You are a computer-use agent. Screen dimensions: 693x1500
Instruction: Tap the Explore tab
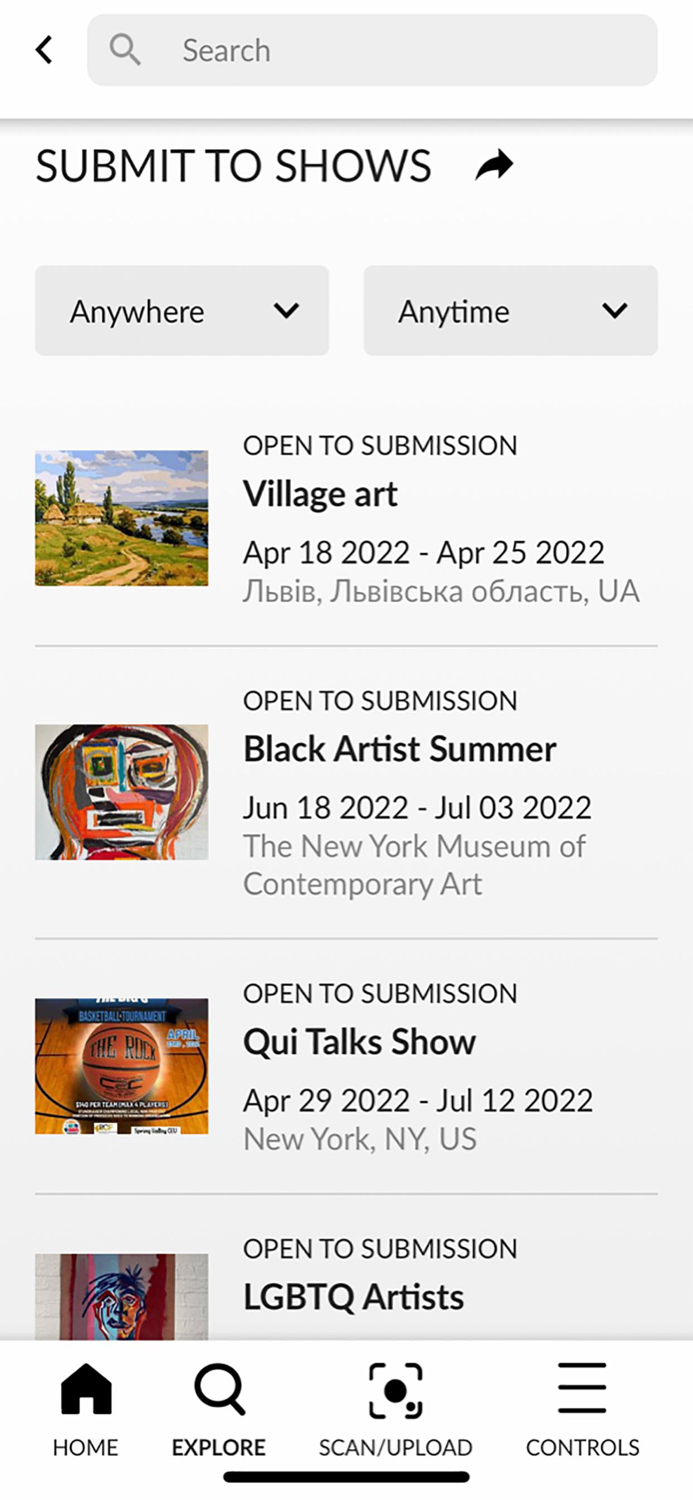click(219, 1409)
